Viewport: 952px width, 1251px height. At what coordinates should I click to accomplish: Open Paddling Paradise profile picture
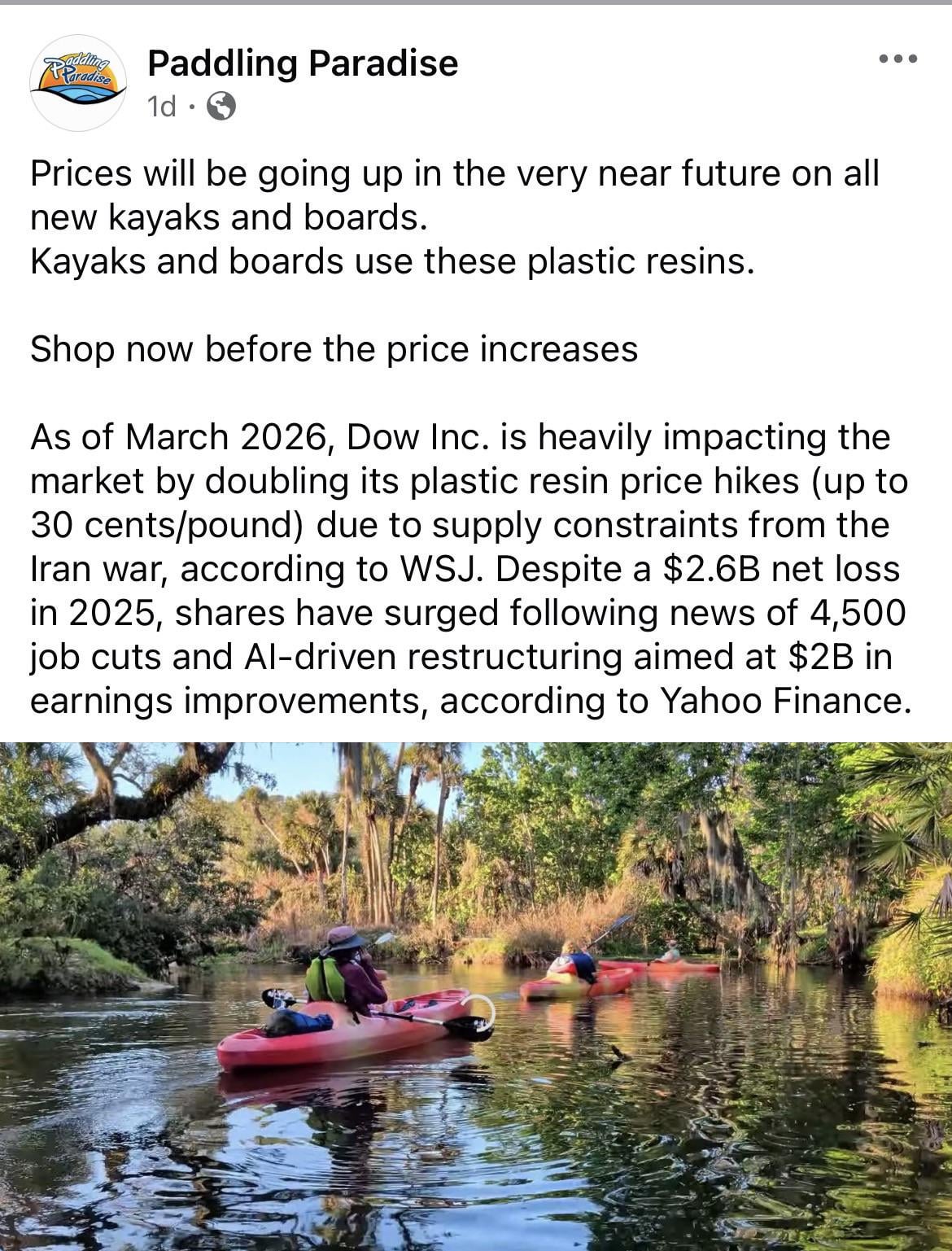(78, 82)
